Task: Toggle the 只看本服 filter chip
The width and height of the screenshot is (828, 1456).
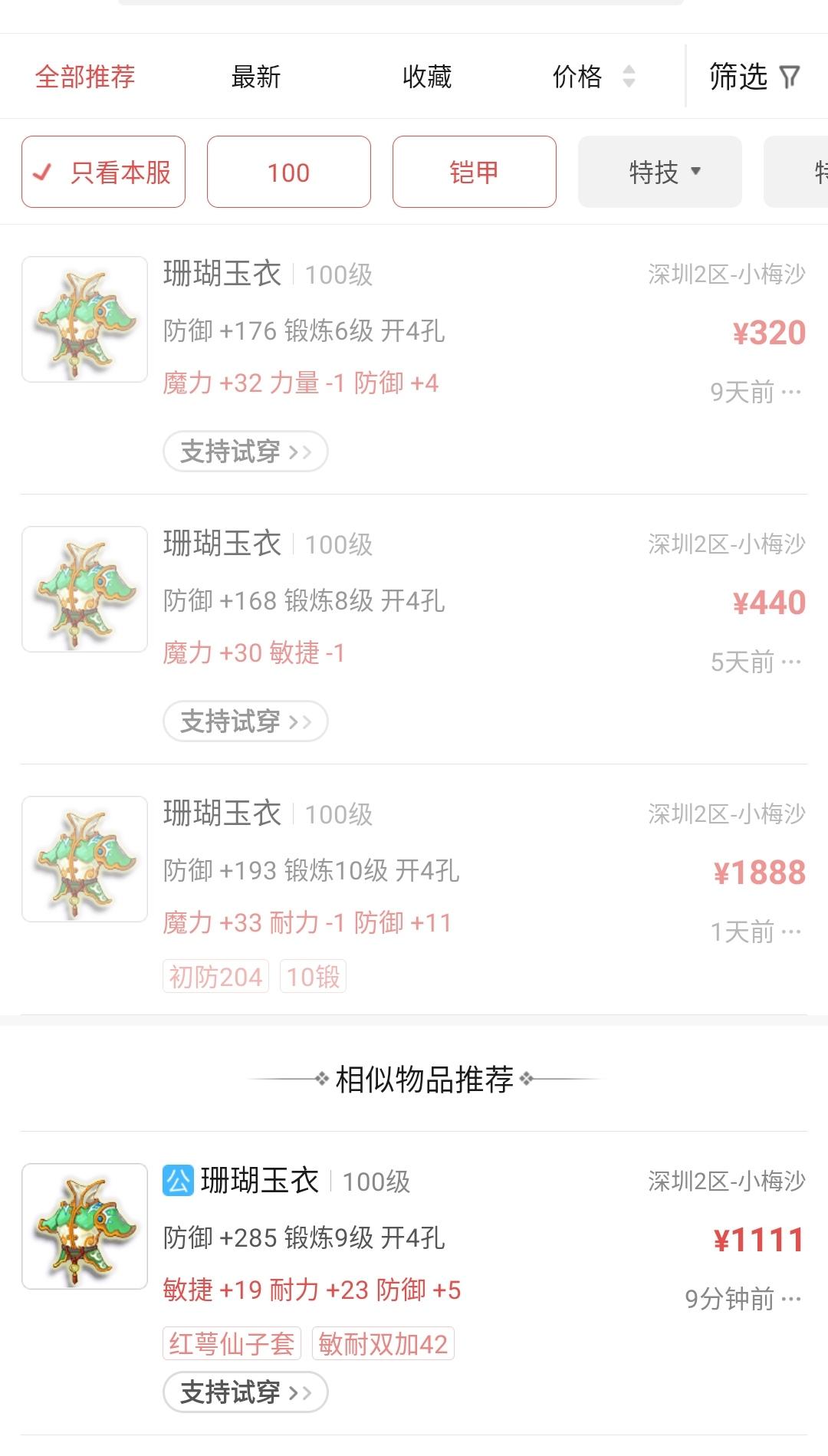Action: coord(103,172)
